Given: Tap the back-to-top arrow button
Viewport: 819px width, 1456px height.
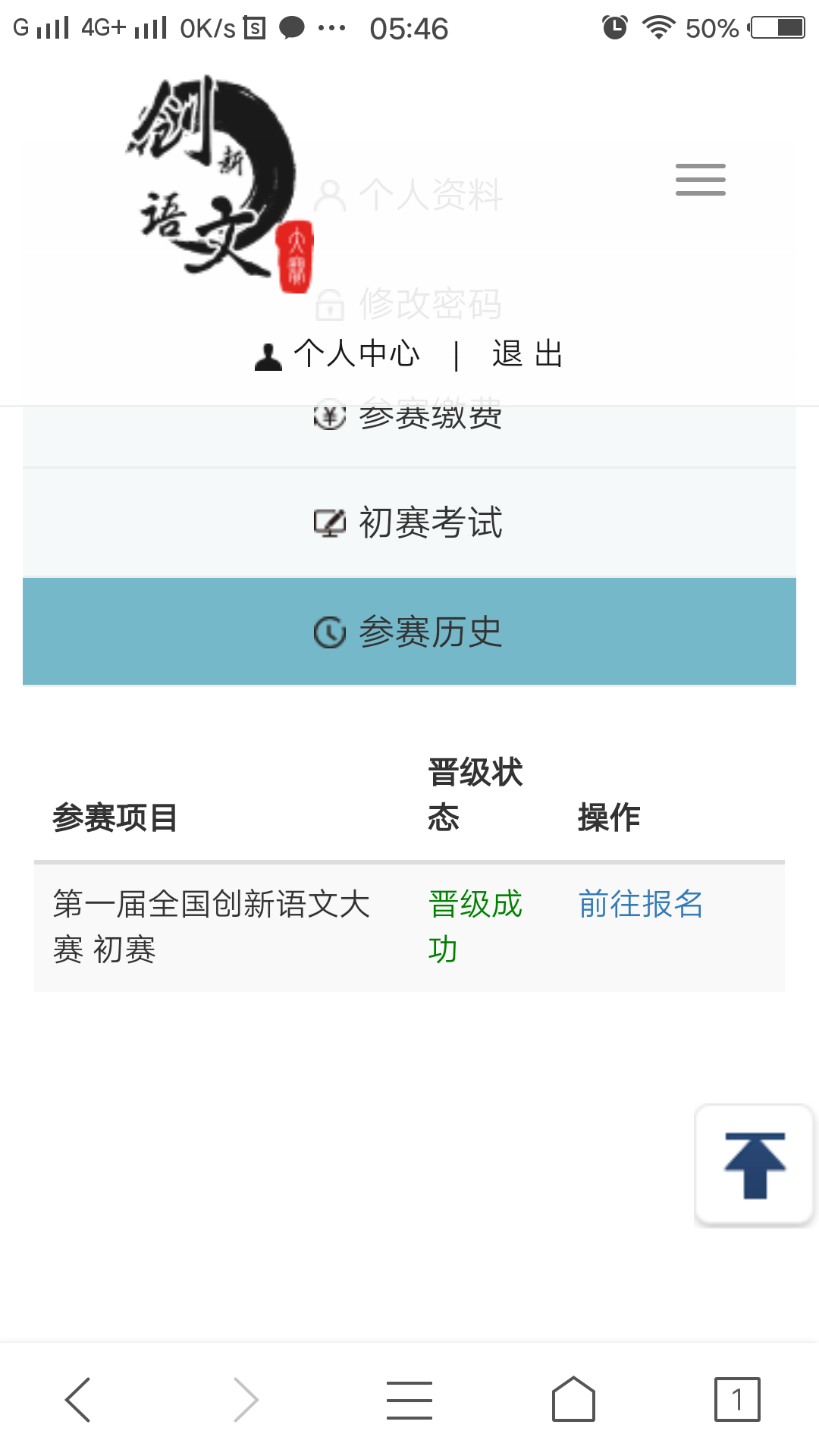Looking at the screenshot, I should click(753, 1164).
